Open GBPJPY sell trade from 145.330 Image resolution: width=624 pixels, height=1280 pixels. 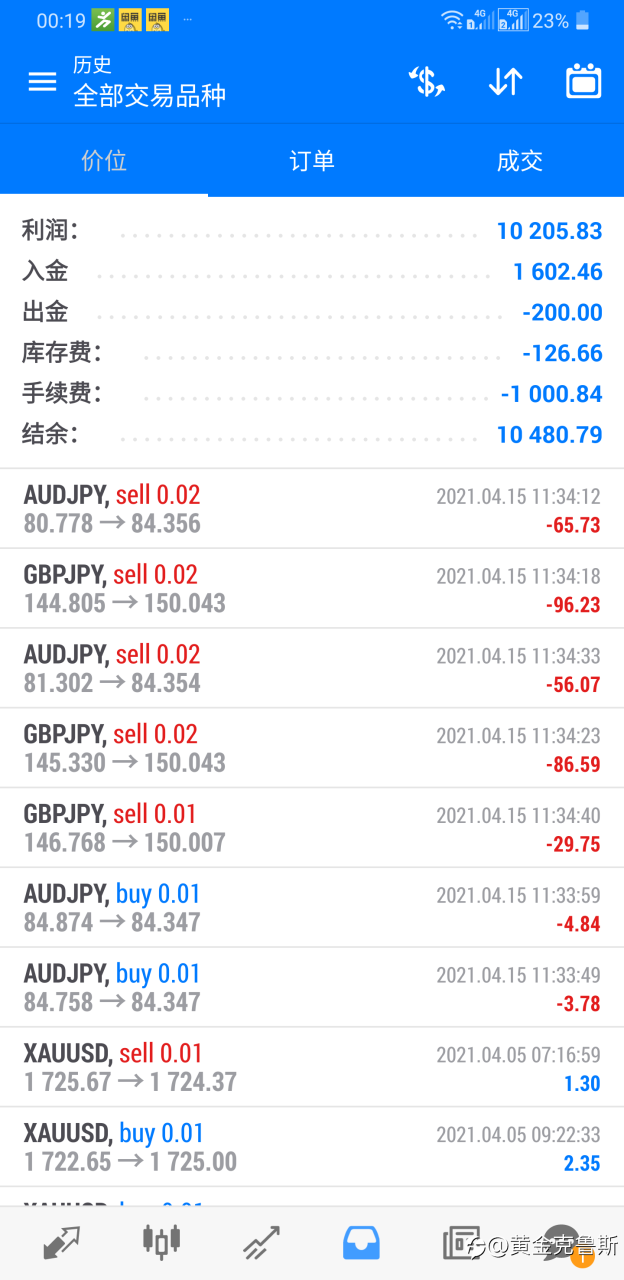[x=312, y=748]
